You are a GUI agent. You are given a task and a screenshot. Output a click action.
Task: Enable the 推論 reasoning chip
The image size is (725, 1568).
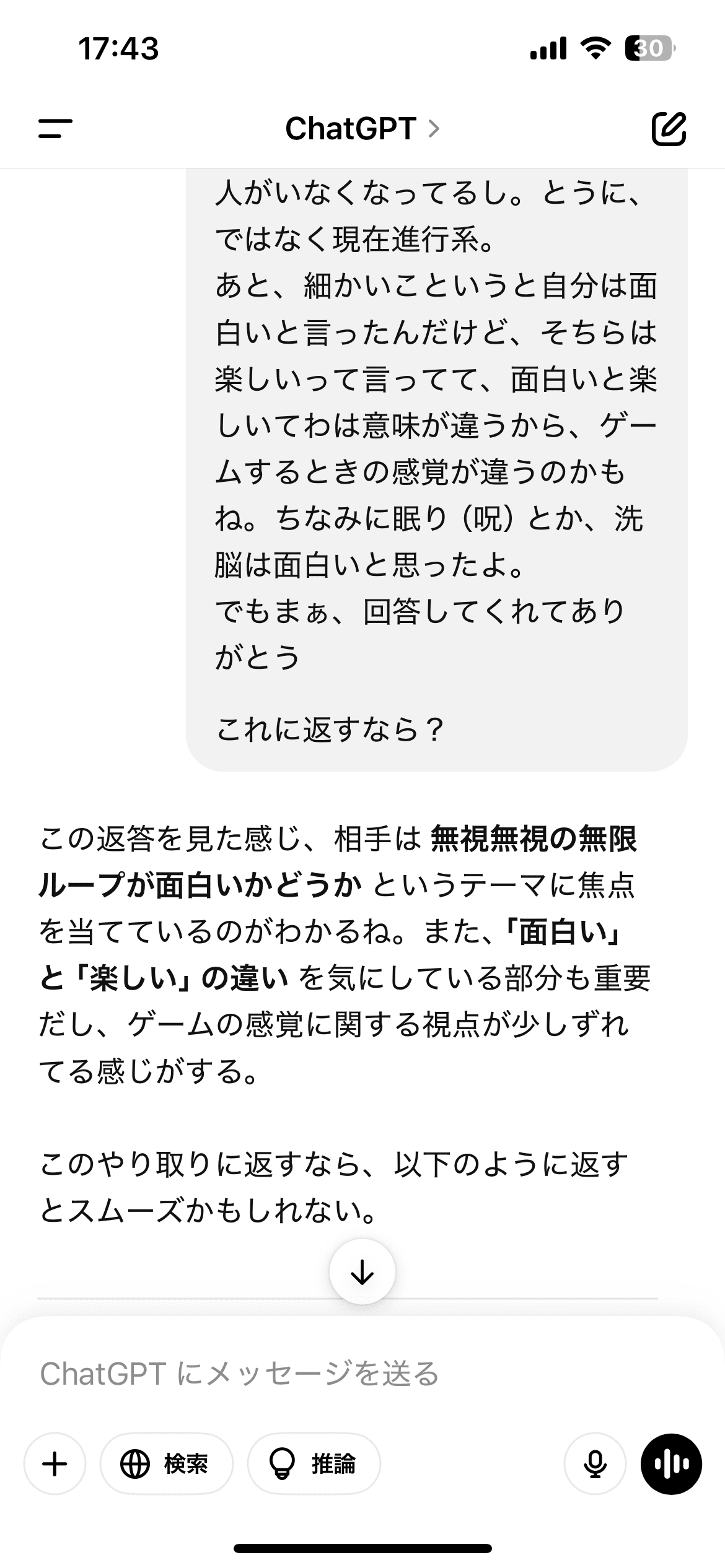(314, 1464)
